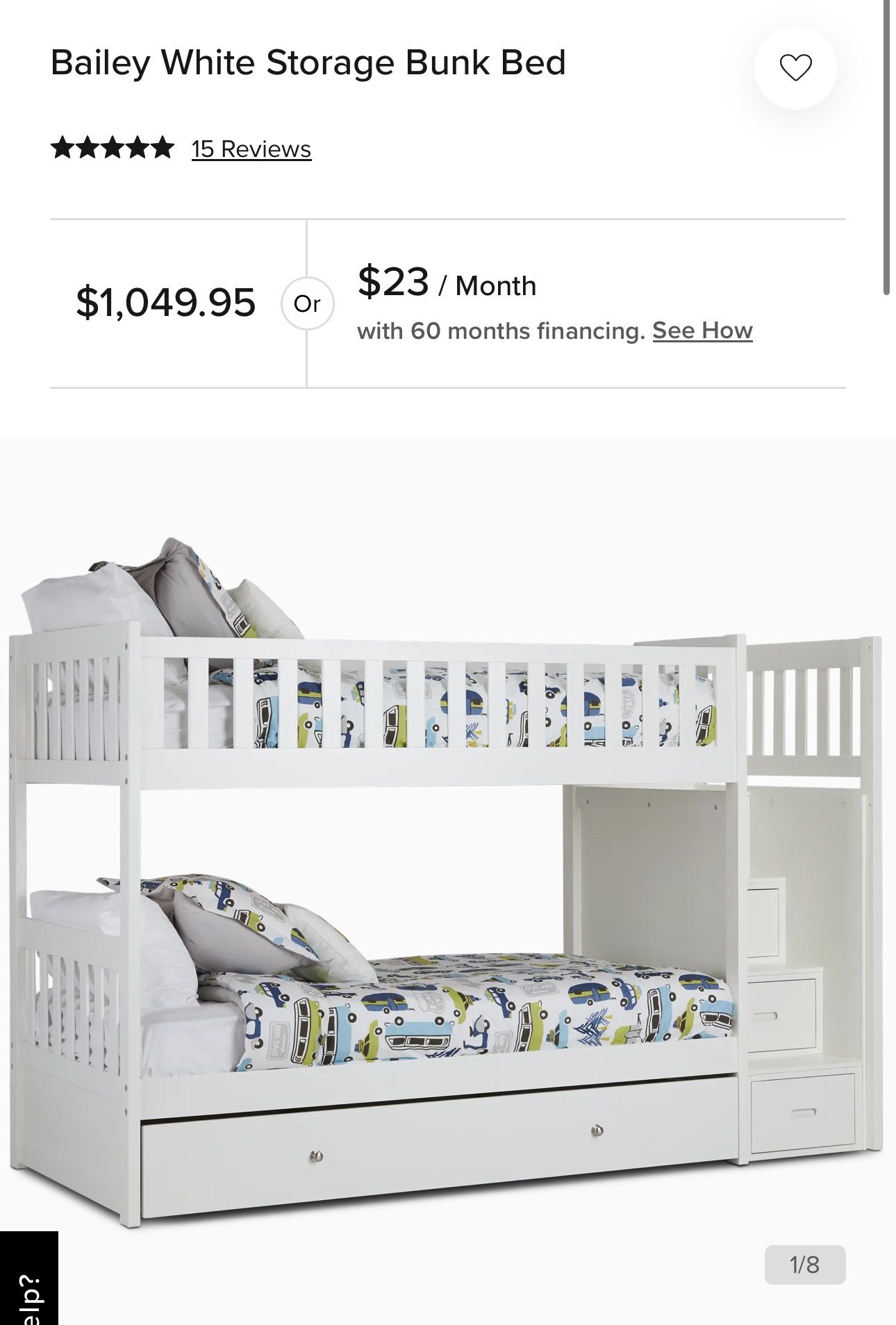Viewport: 896px width, 1325px height.
Task: Click the fifth rating star
Action: 161,147
